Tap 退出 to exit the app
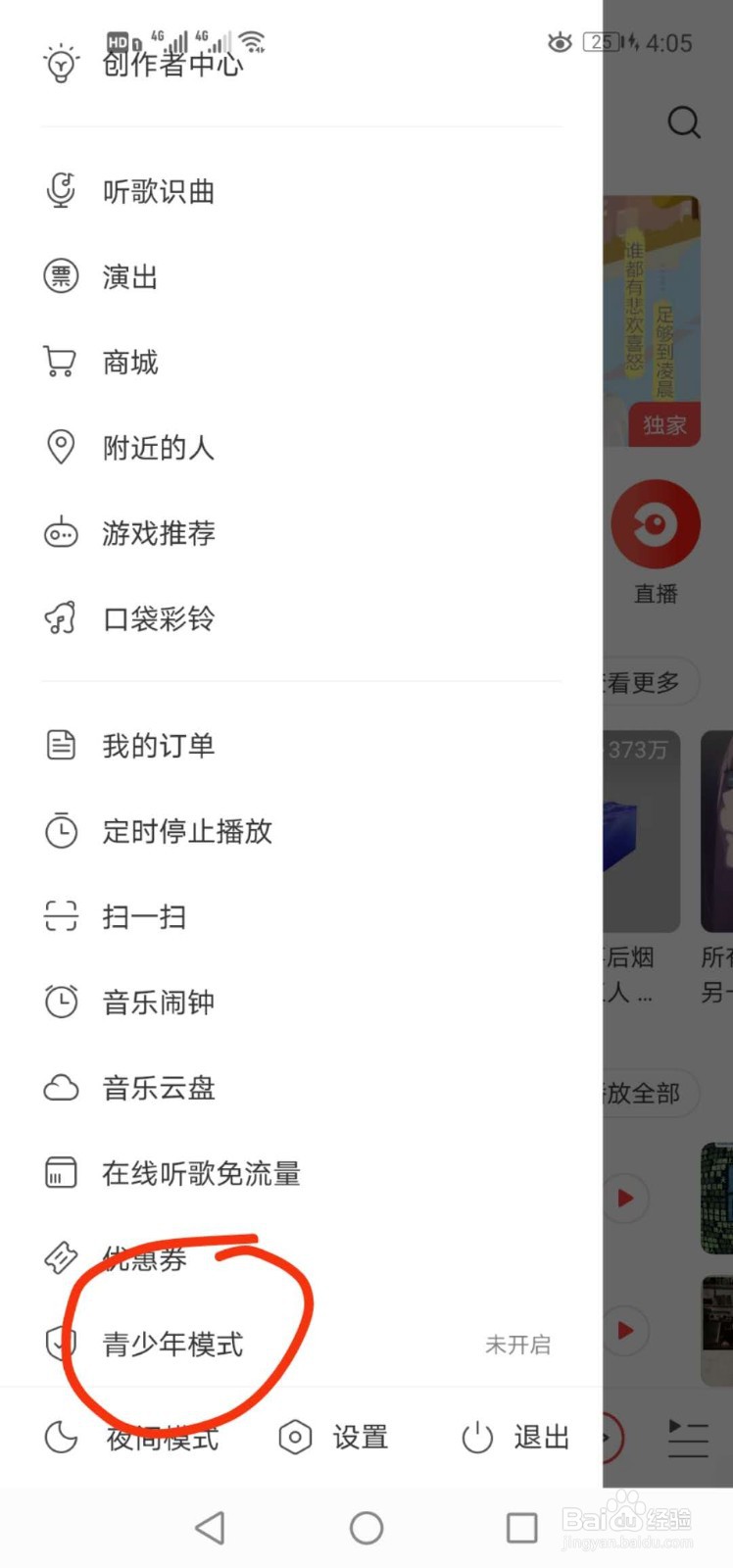This screenshot has height=1568, width=733. pos(515,1438)
